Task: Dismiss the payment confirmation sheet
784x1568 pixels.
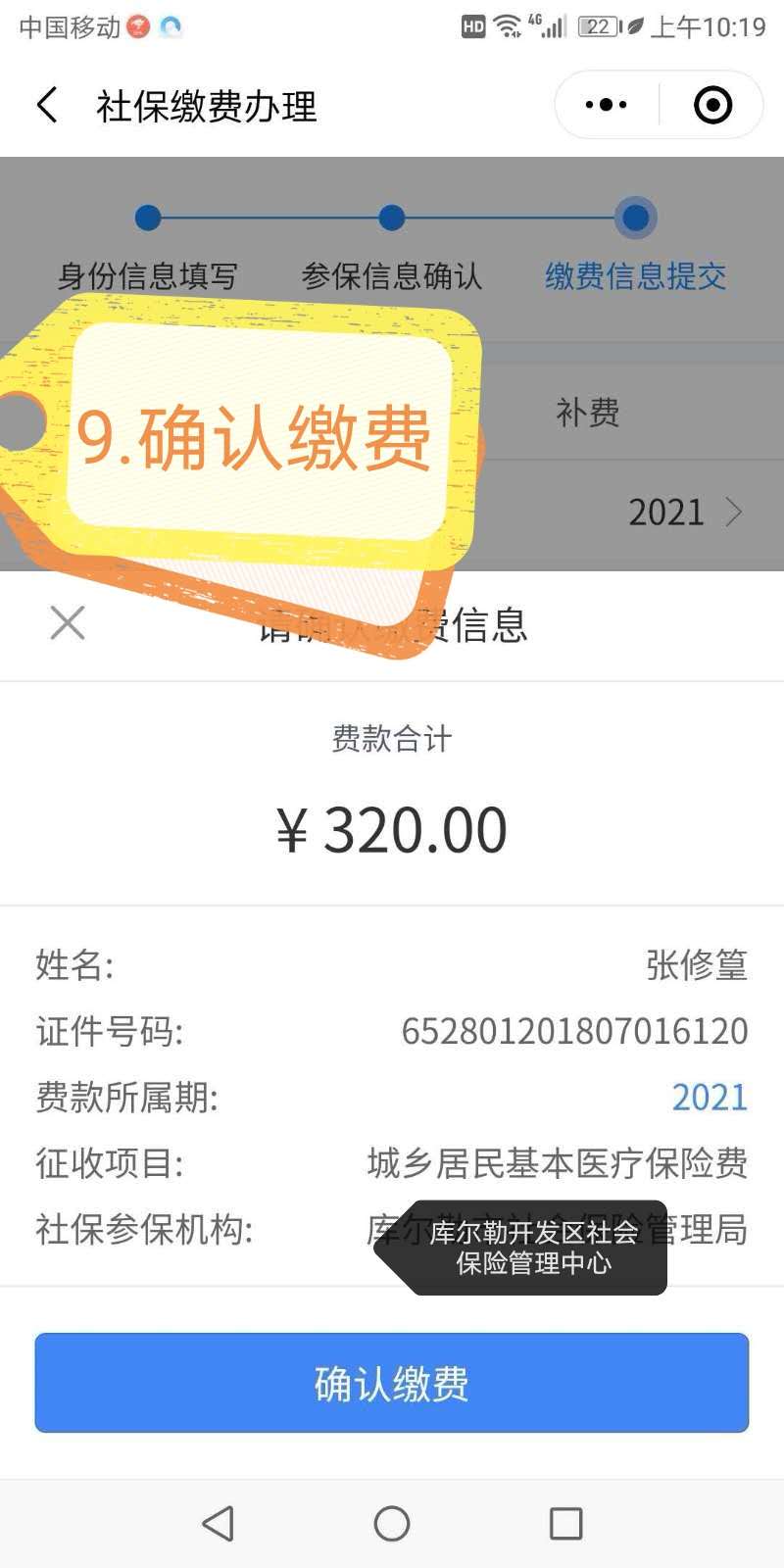Action: click(68, 622)
